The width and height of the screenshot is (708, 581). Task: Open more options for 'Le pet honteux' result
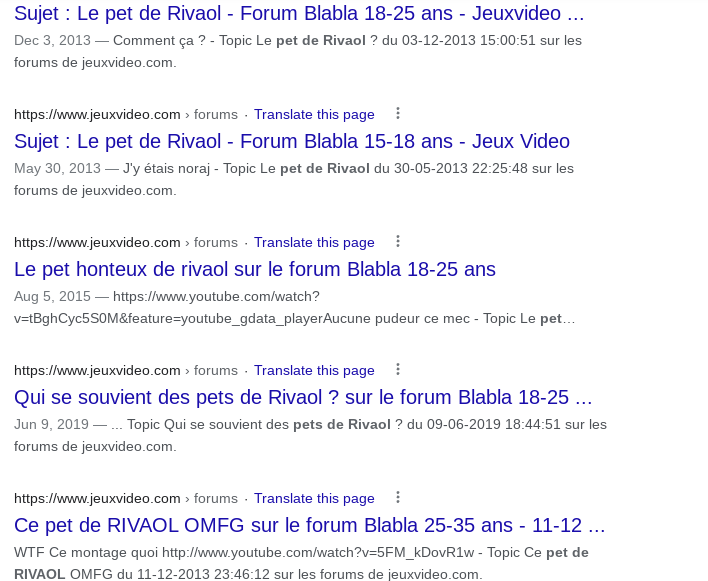[x=398, y=242]
